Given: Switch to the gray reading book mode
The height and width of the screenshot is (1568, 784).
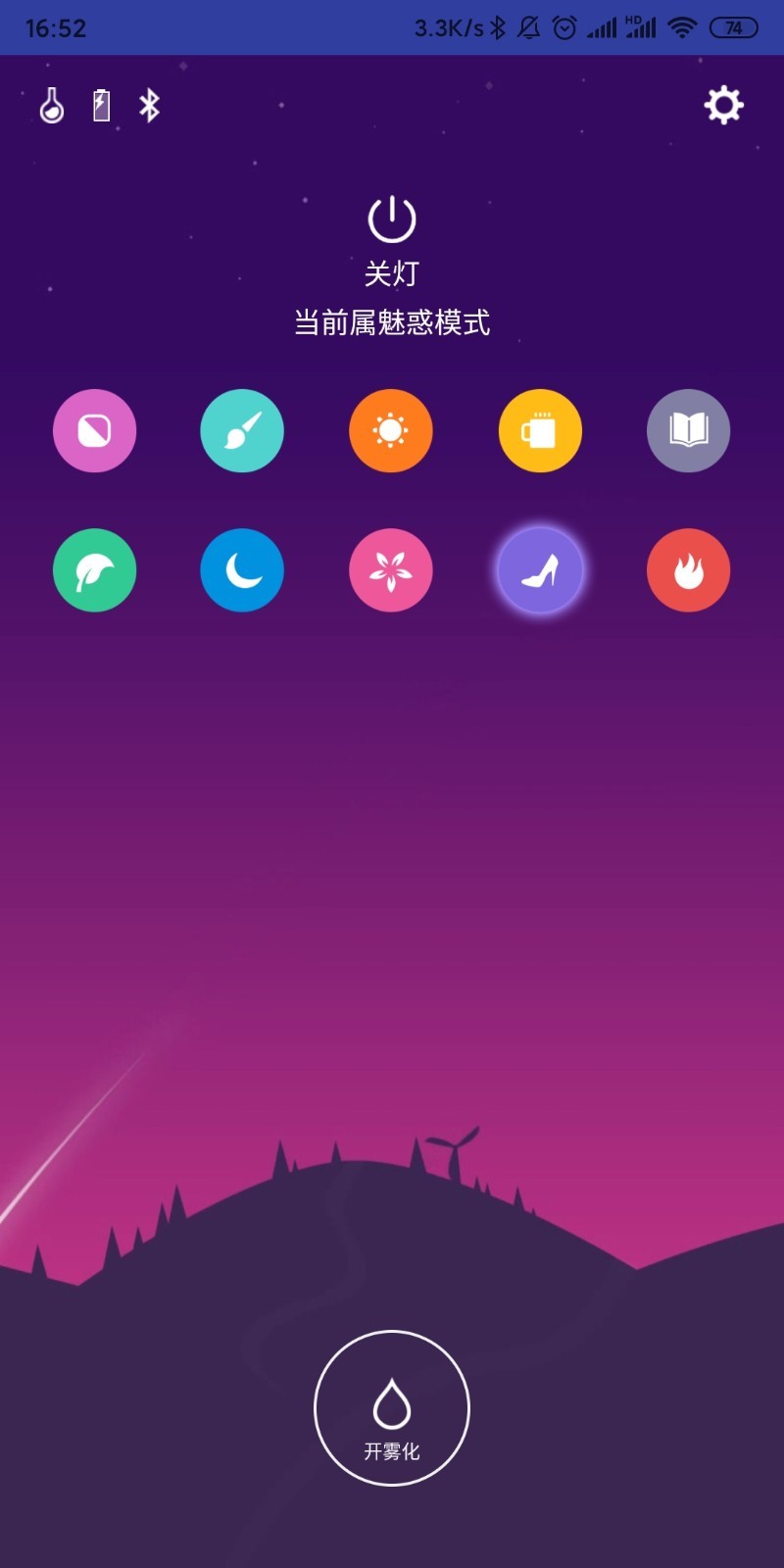Looking at the screenshot, I should tap(688, 431).
